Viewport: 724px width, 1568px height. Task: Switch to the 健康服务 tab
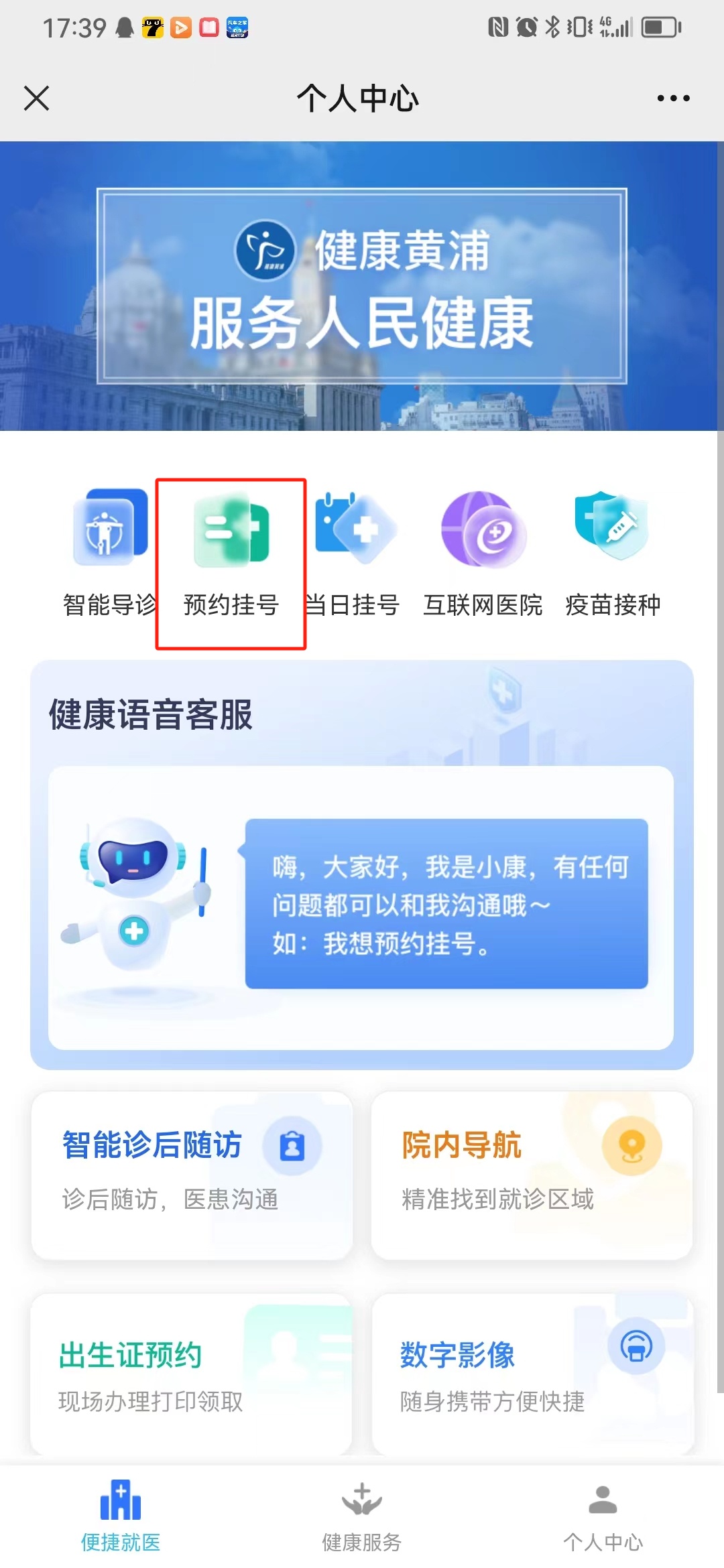click(x=362, y=1514)
